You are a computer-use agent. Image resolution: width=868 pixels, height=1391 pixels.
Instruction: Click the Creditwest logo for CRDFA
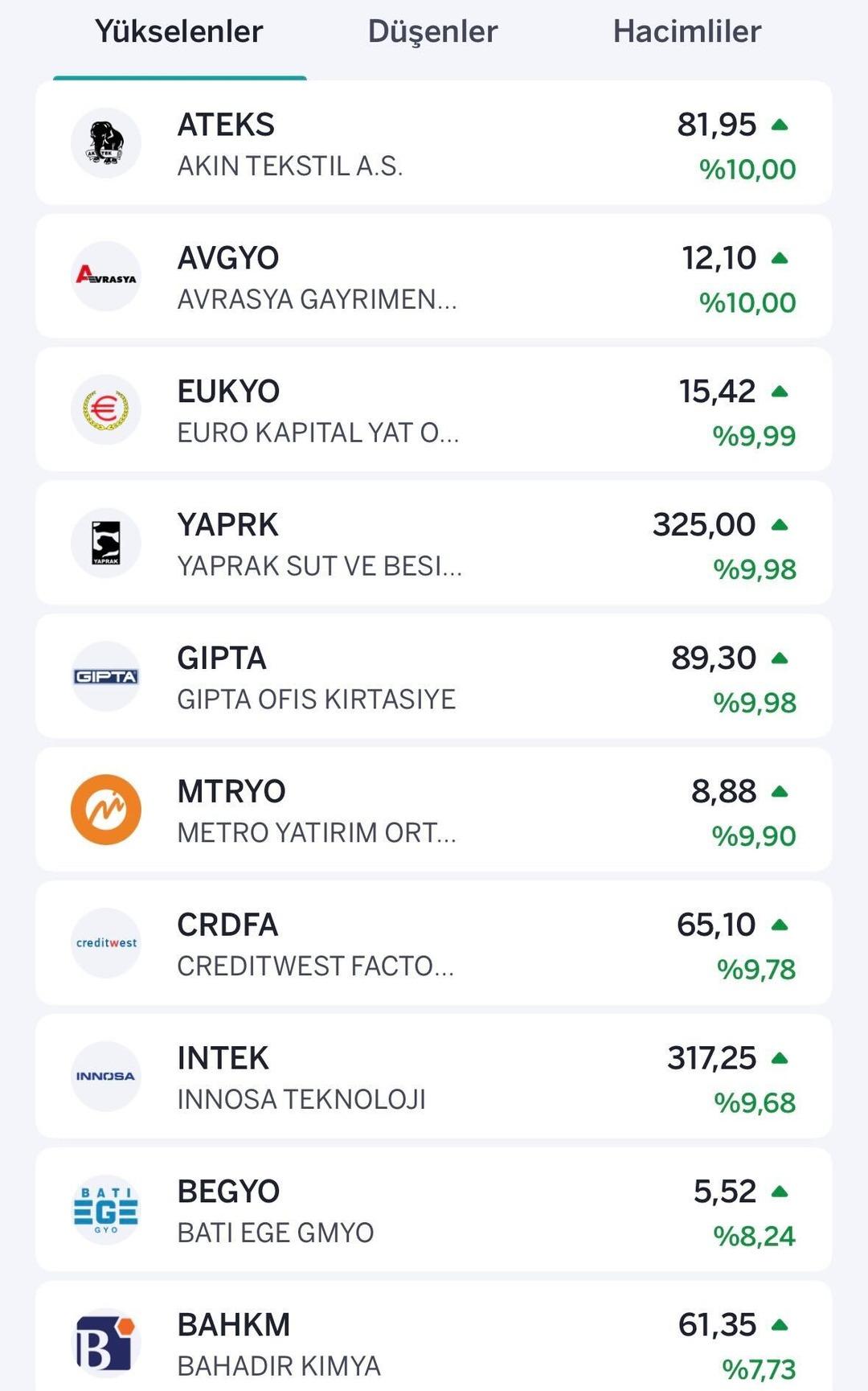(107, 942)
